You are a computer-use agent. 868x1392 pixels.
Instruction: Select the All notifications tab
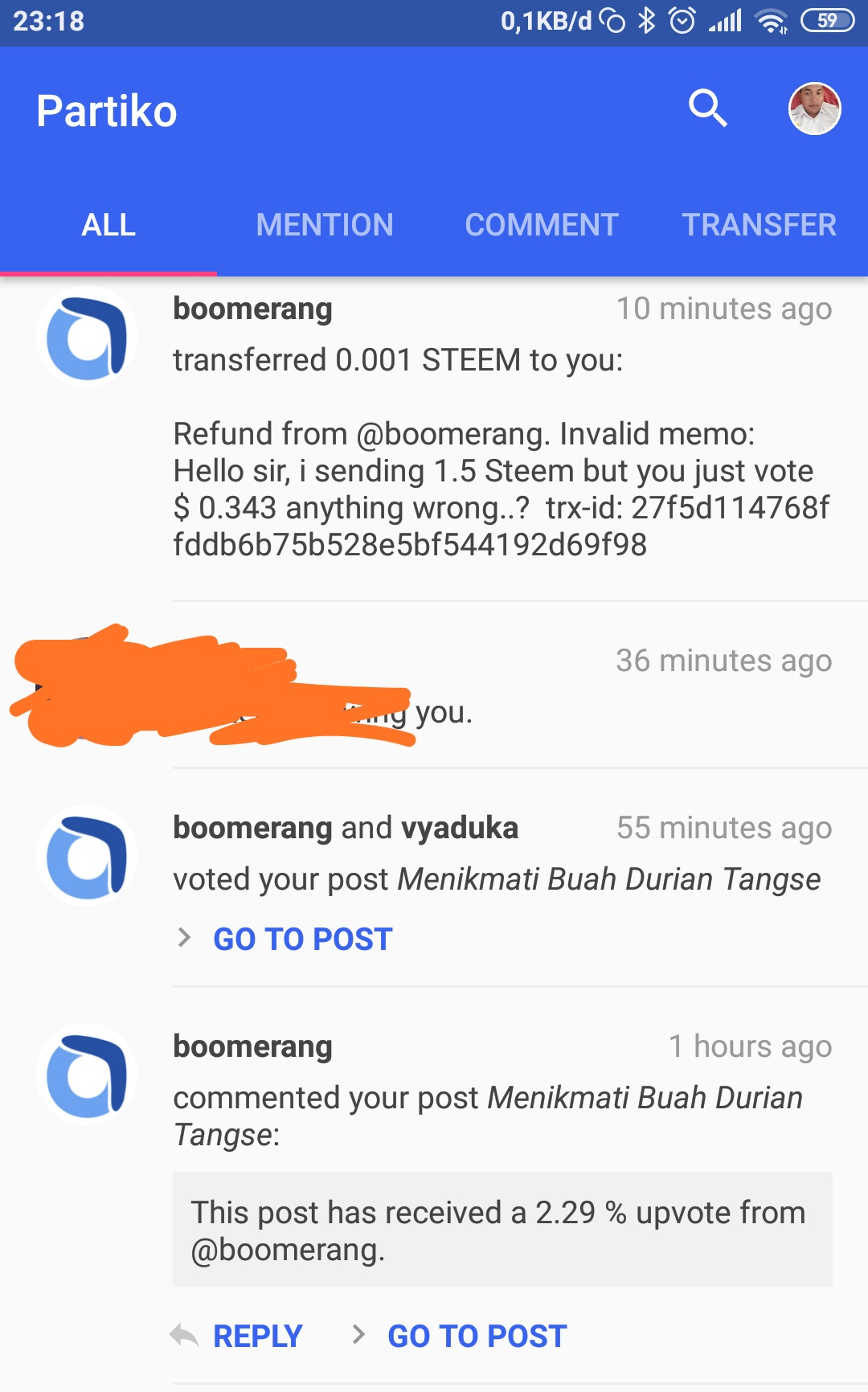(x=108, y=225)
